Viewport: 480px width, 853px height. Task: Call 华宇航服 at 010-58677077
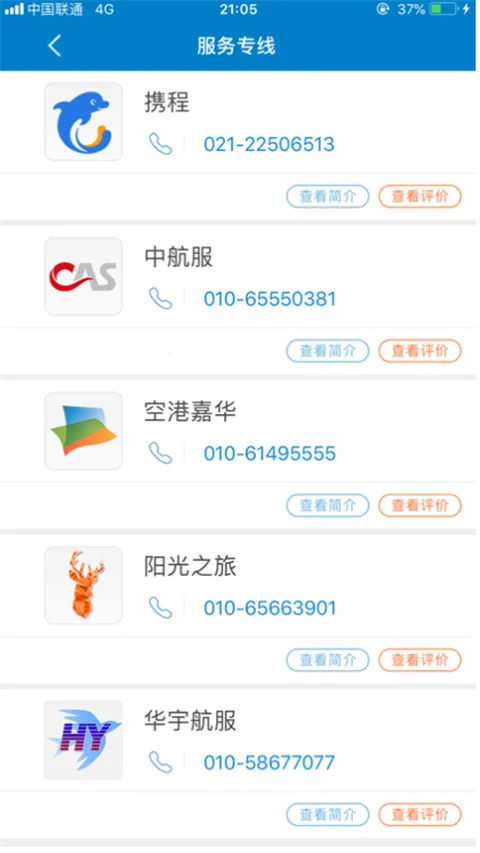point(269,762)
